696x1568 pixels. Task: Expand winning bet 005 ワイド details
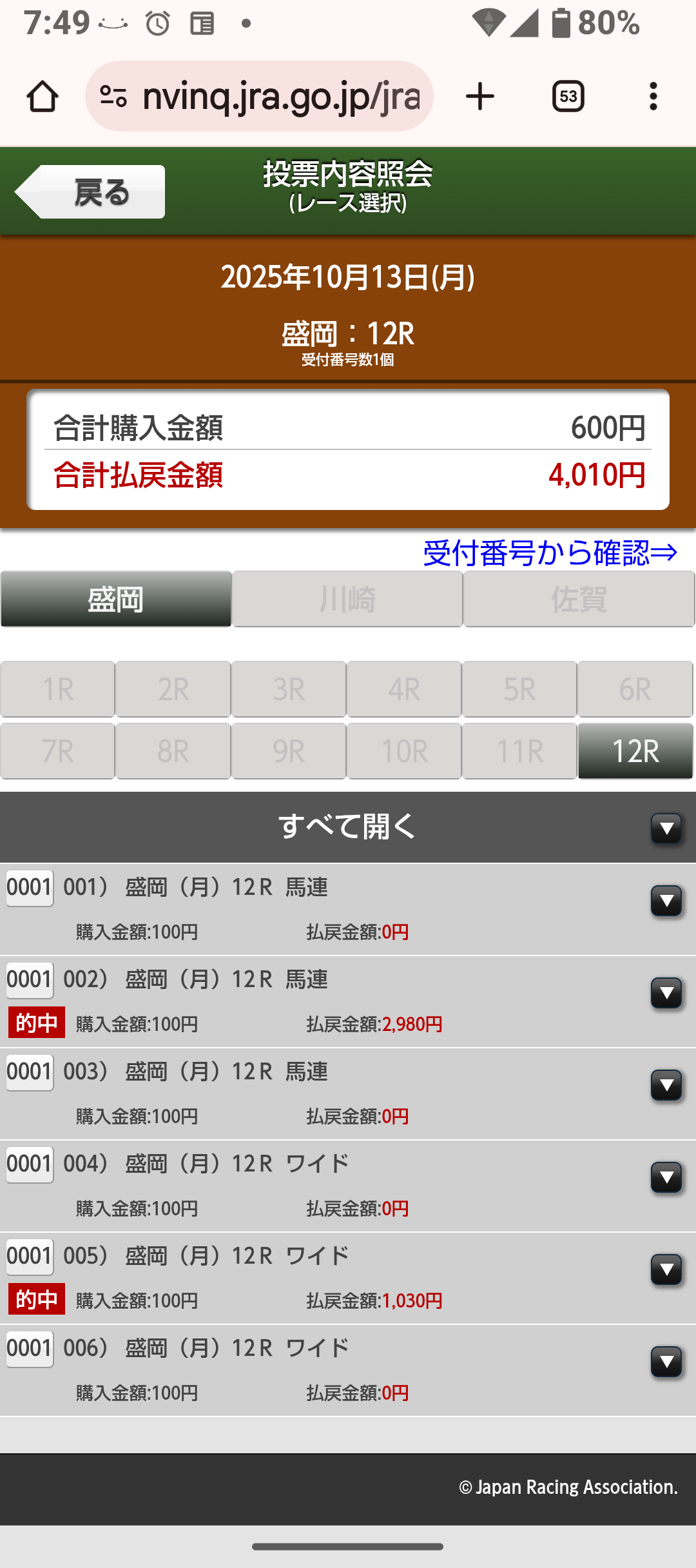tap(666, 1269)
